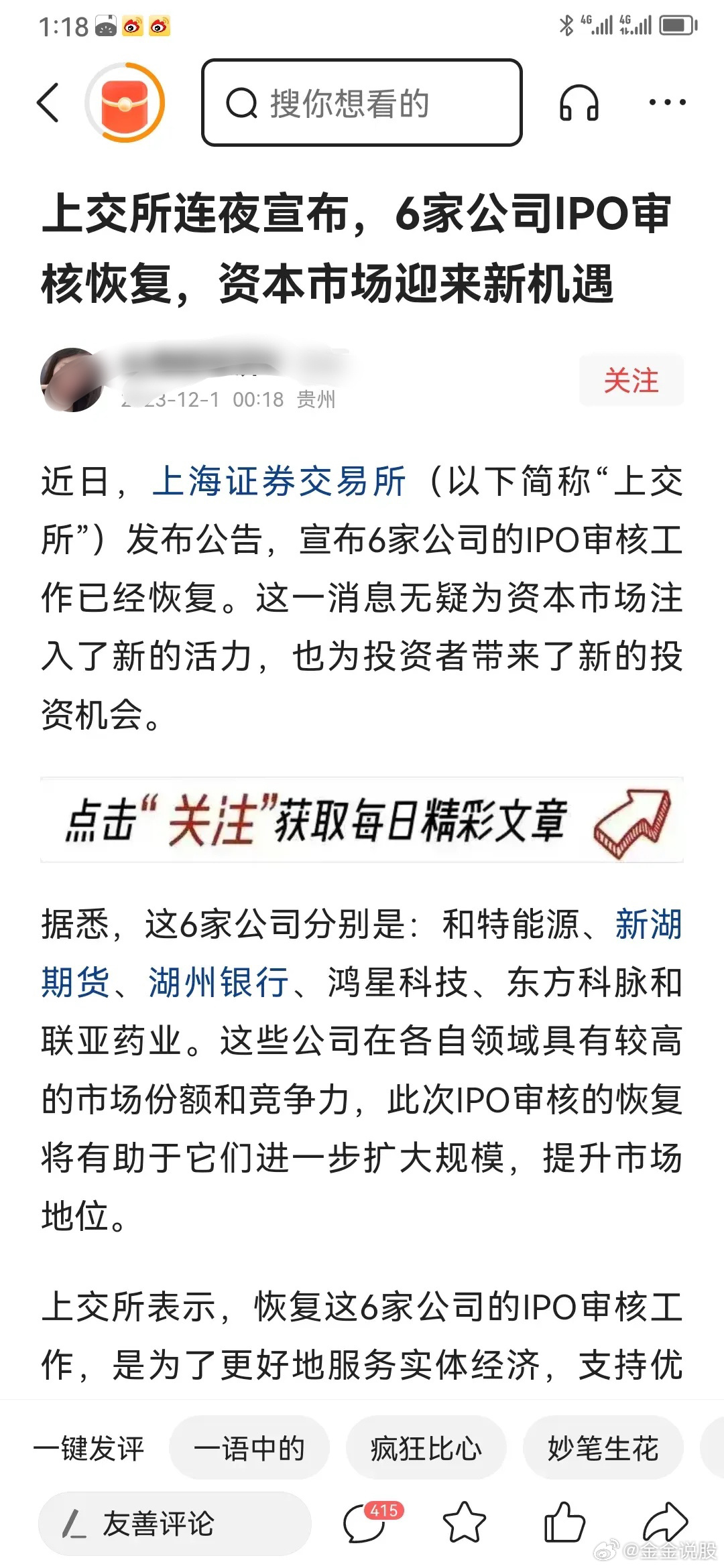Select the 妙笔生花 quick comment chip
Image resolution: width=724 pixels, height=1568 pixels.
point(603,1449)
